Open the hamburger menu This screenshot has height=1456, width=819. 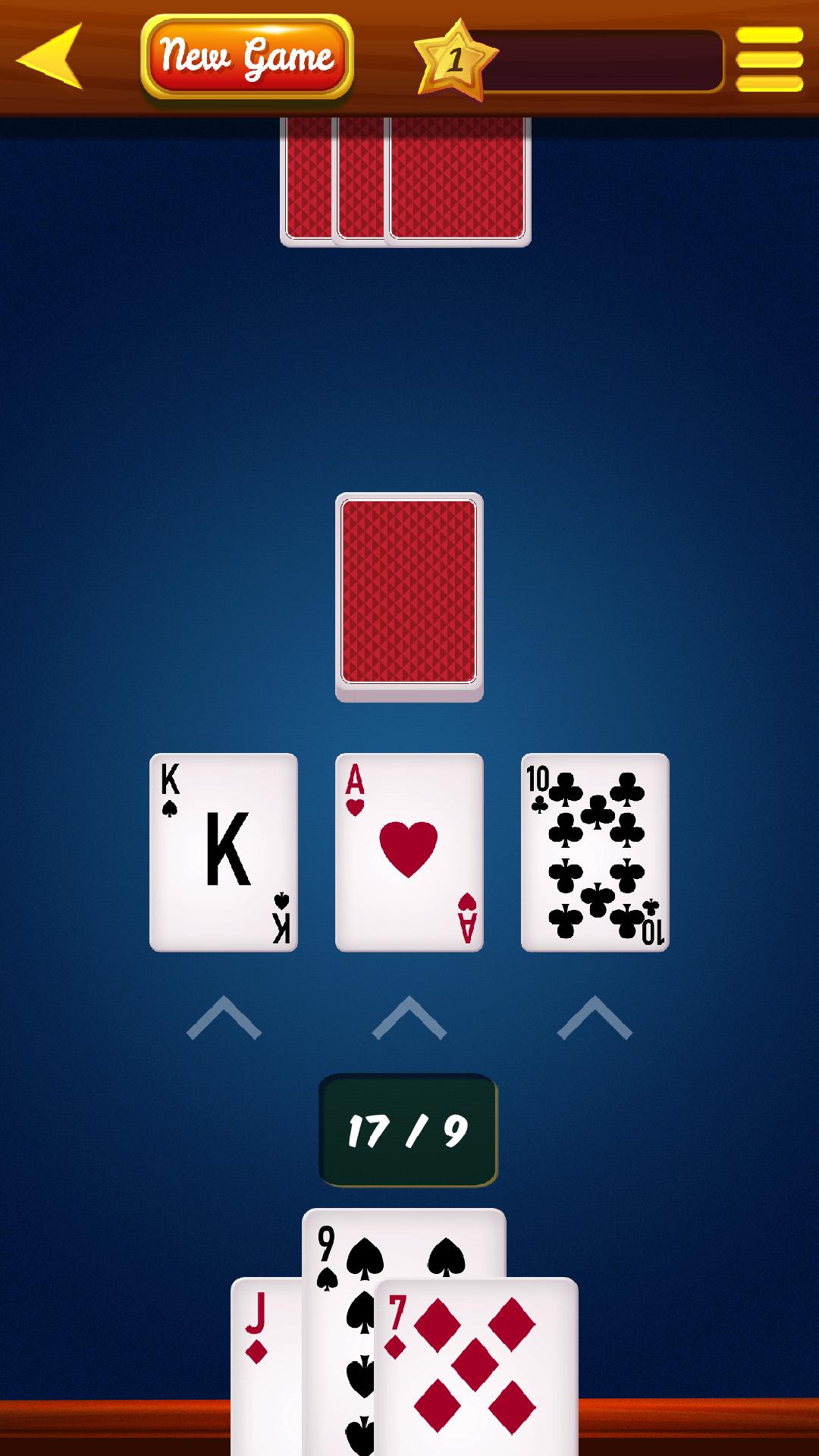click(x=769, y=59)
